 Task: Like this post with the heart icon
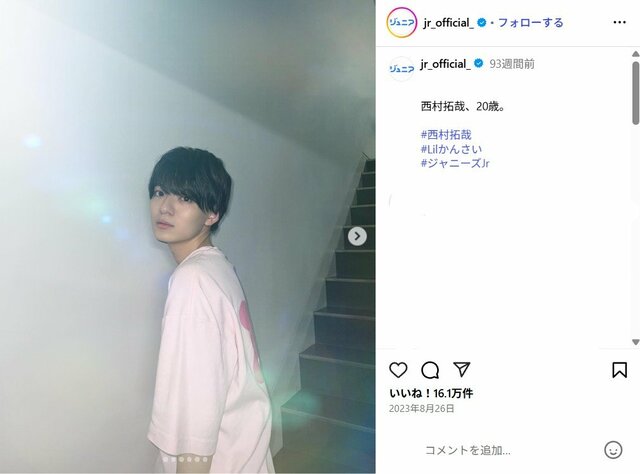[x=398, y=370]
